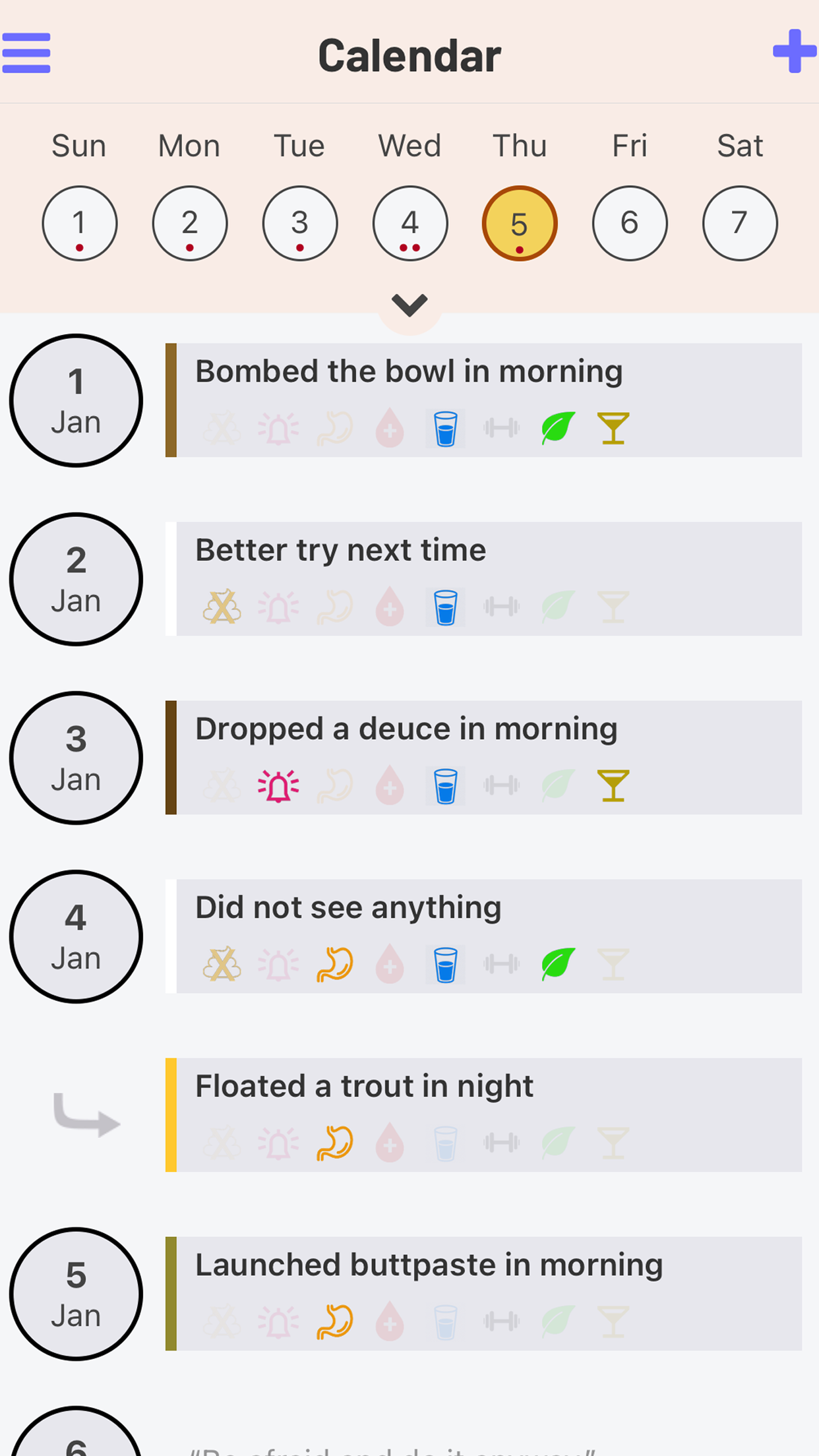Tap the 1 Jan date circle

[x=76, y=400]
